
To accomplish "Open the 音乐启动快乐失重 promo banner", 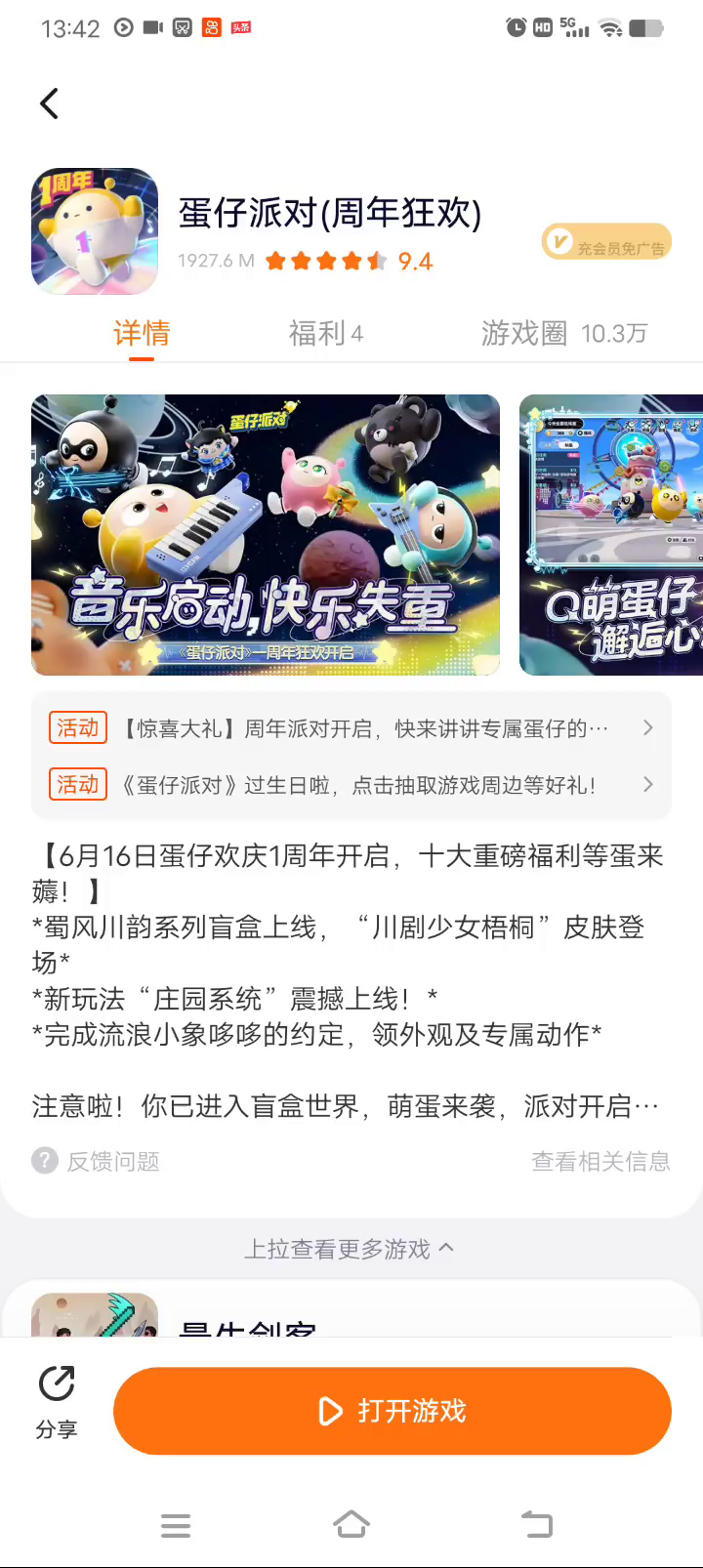I will (x=266, y=534).
